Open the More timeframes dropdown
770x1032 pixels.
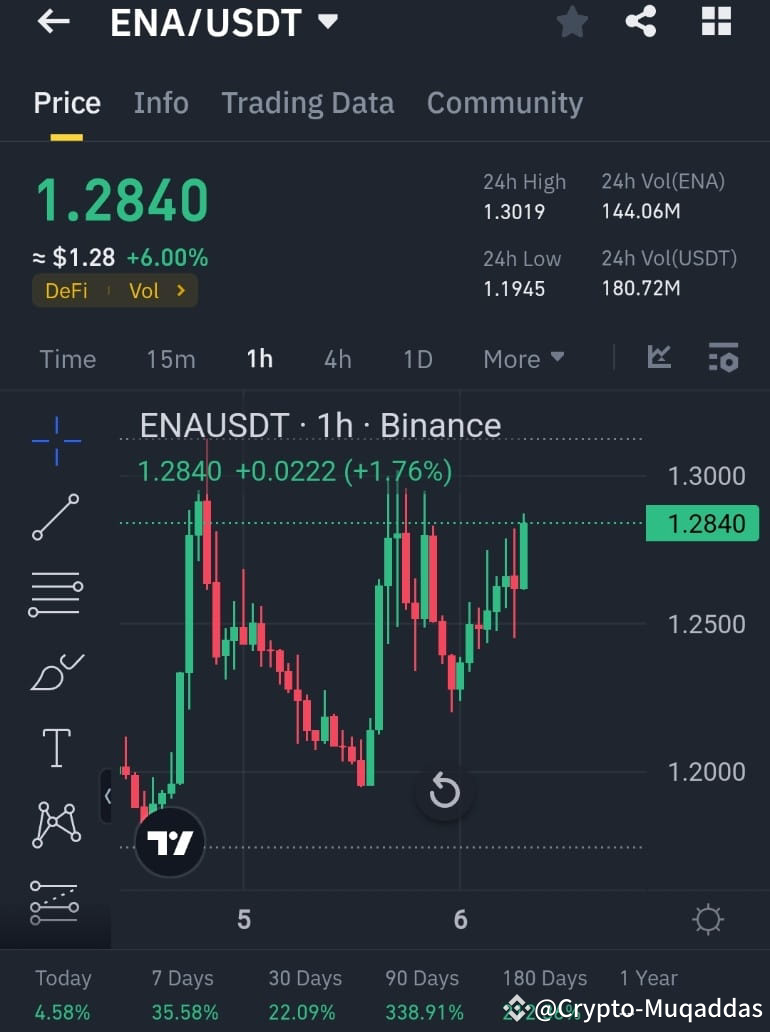522,358
